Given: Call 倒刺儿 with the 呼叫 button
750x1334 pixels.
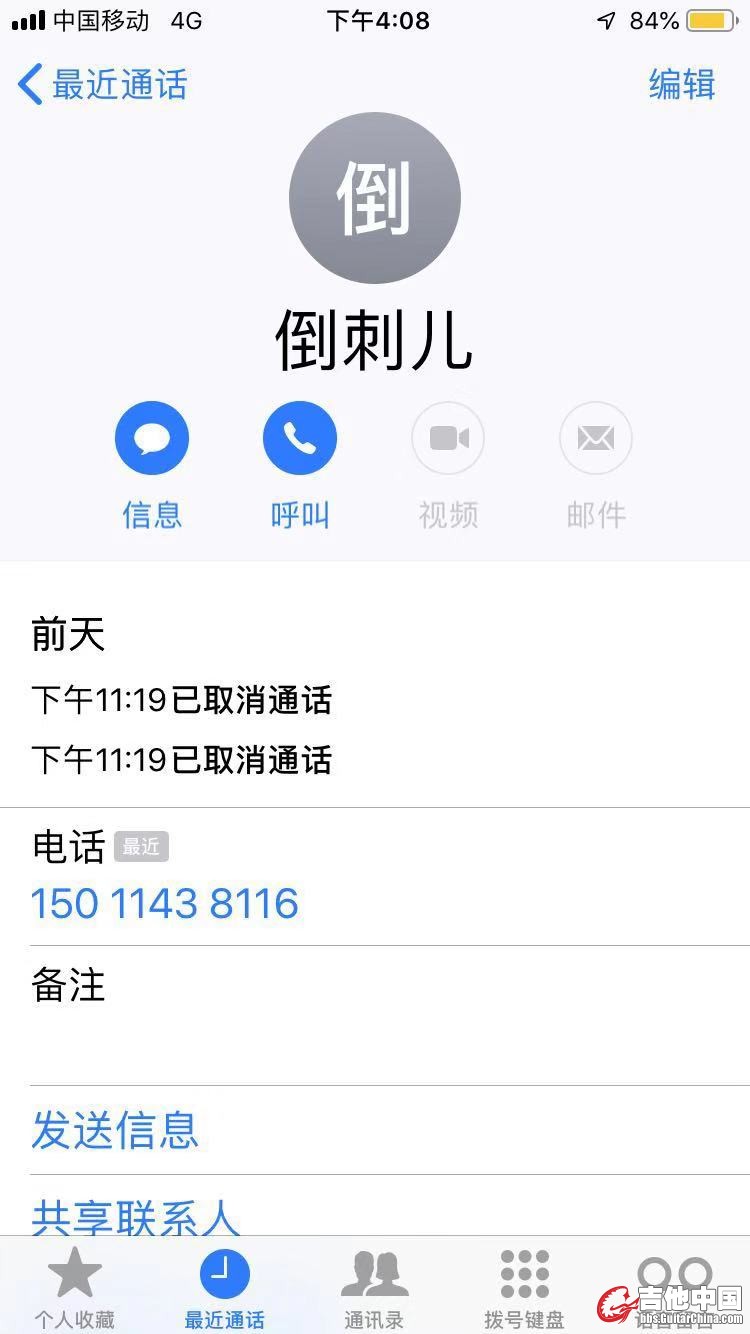Looking at the screenshot, I should (300, 439).
